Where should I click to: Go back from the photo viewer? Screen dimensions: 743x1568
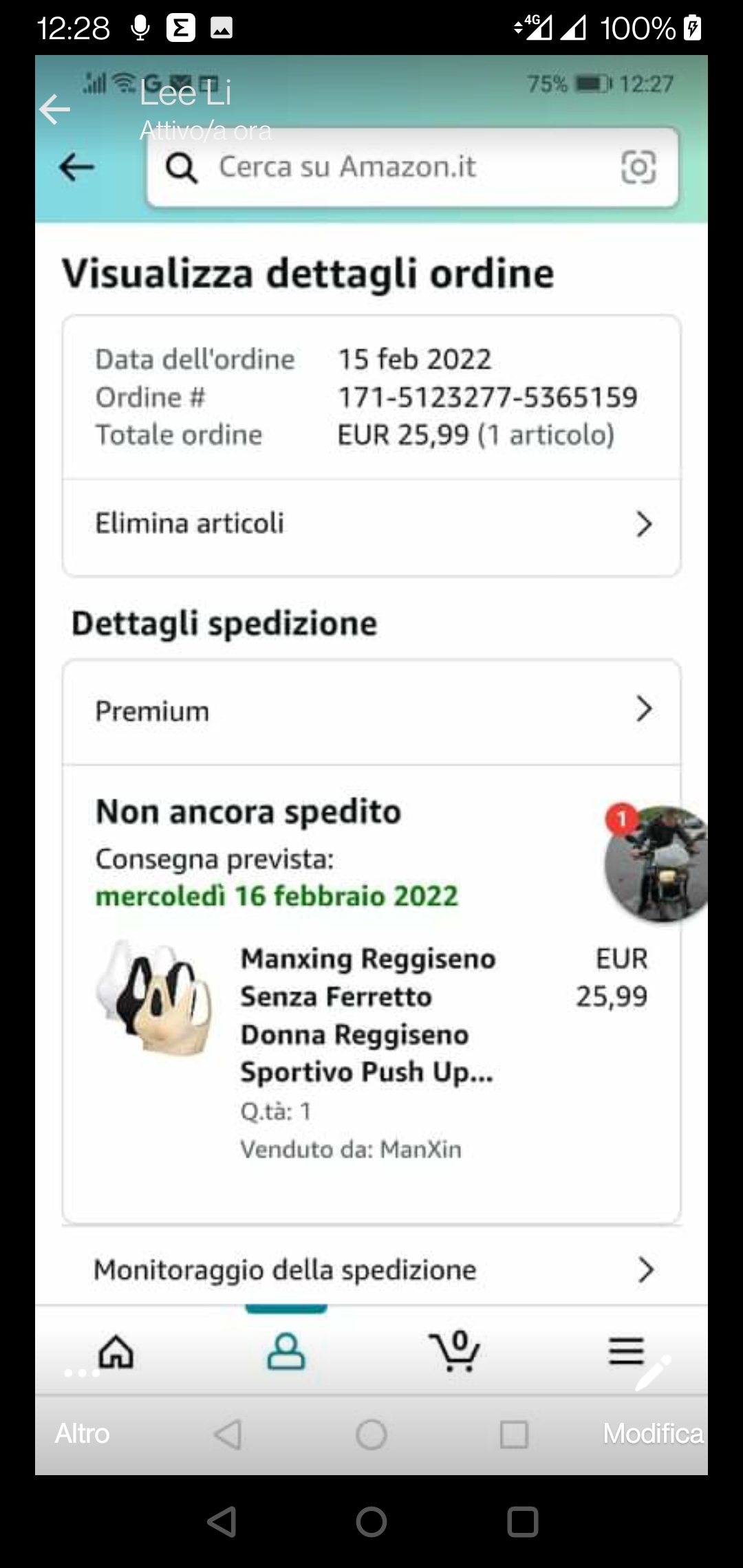coord(55,109)
